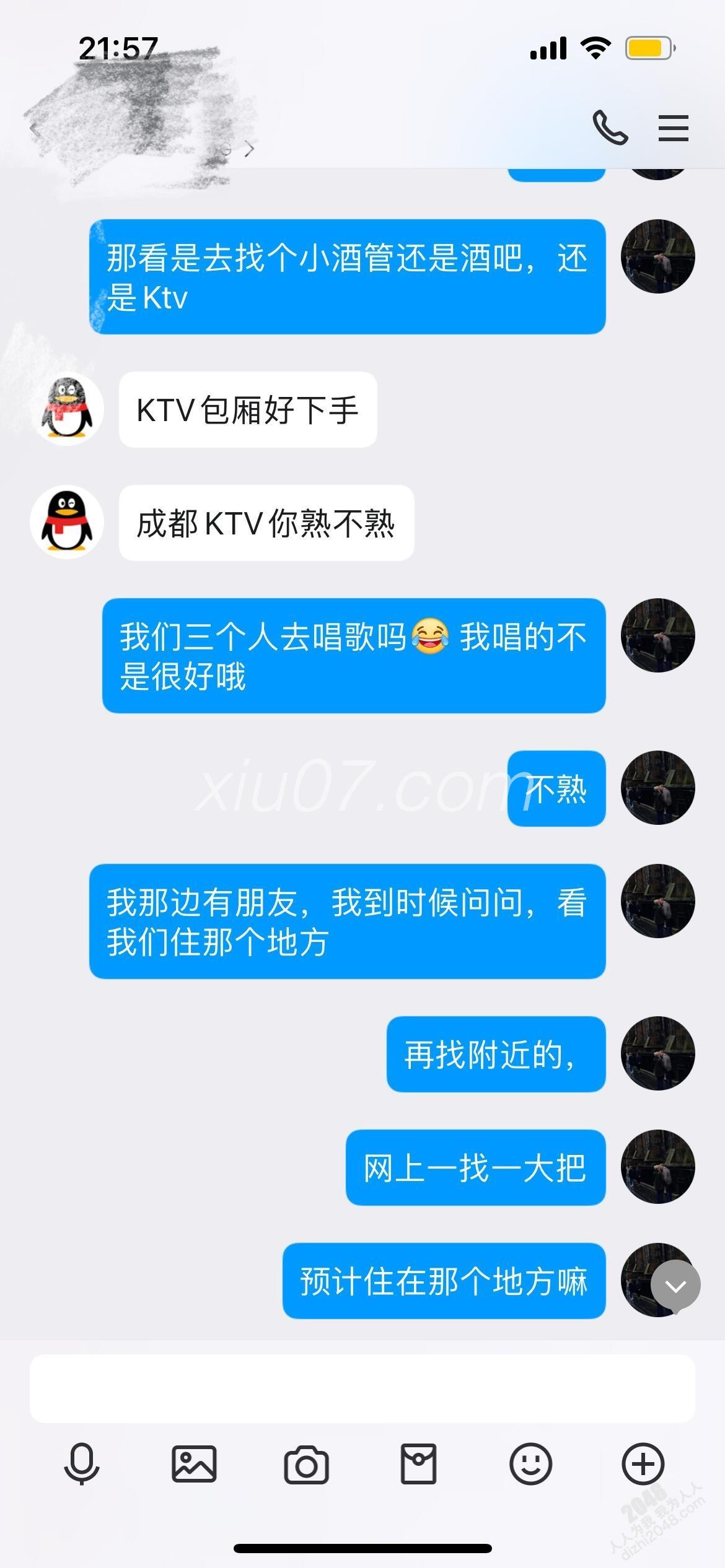The image size is (725, 1568).
Task: Open avatar beside "KTV包厢好下手"
Action: click(67, 409)
